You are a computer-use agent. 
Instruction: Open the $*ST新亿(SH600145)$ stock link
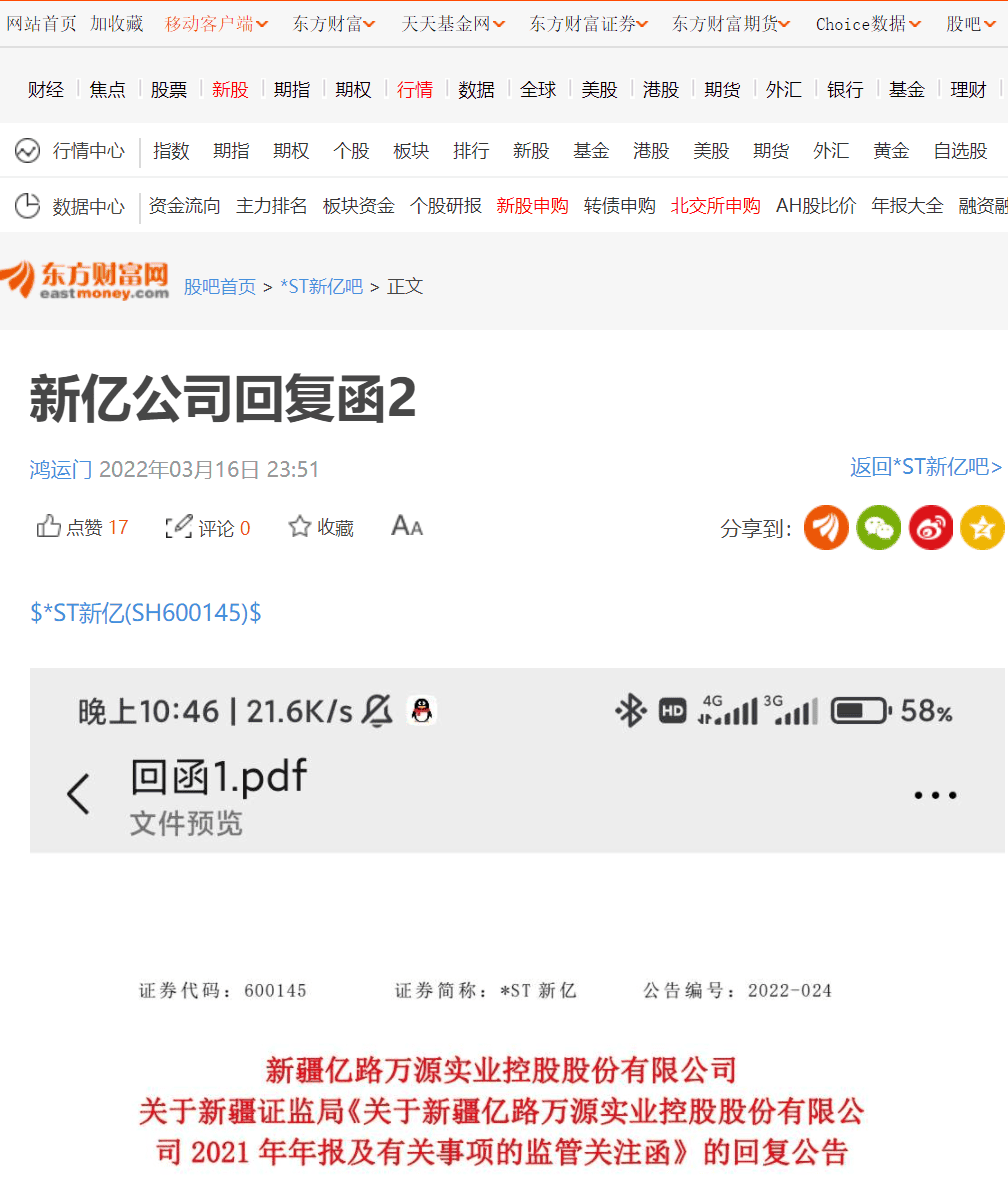click(146, 612)
